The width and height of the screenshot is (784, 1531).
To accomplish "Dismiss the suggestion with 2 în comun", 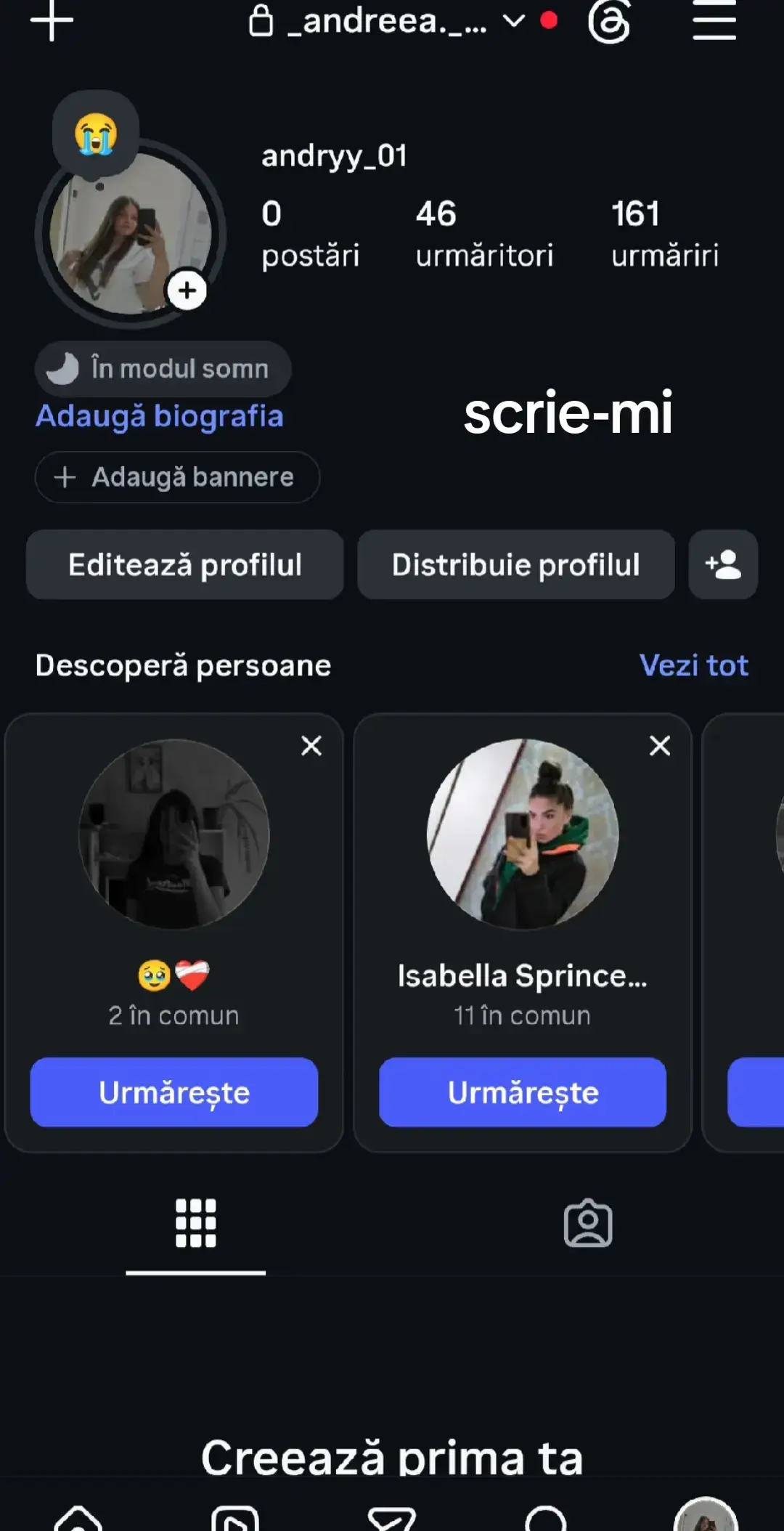I will click(x=311, y=745).
